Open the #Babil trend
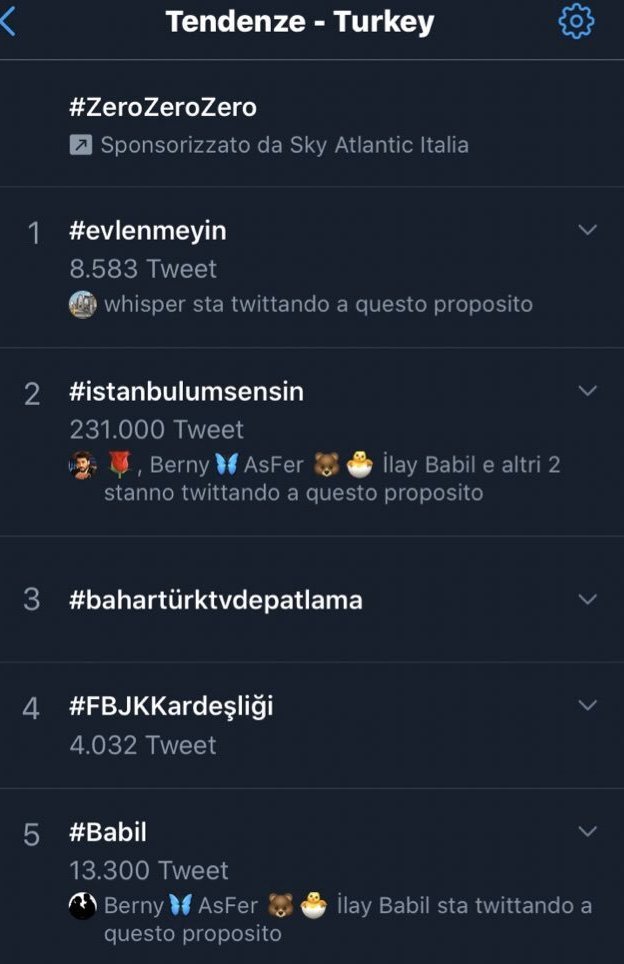 point(108,832)
